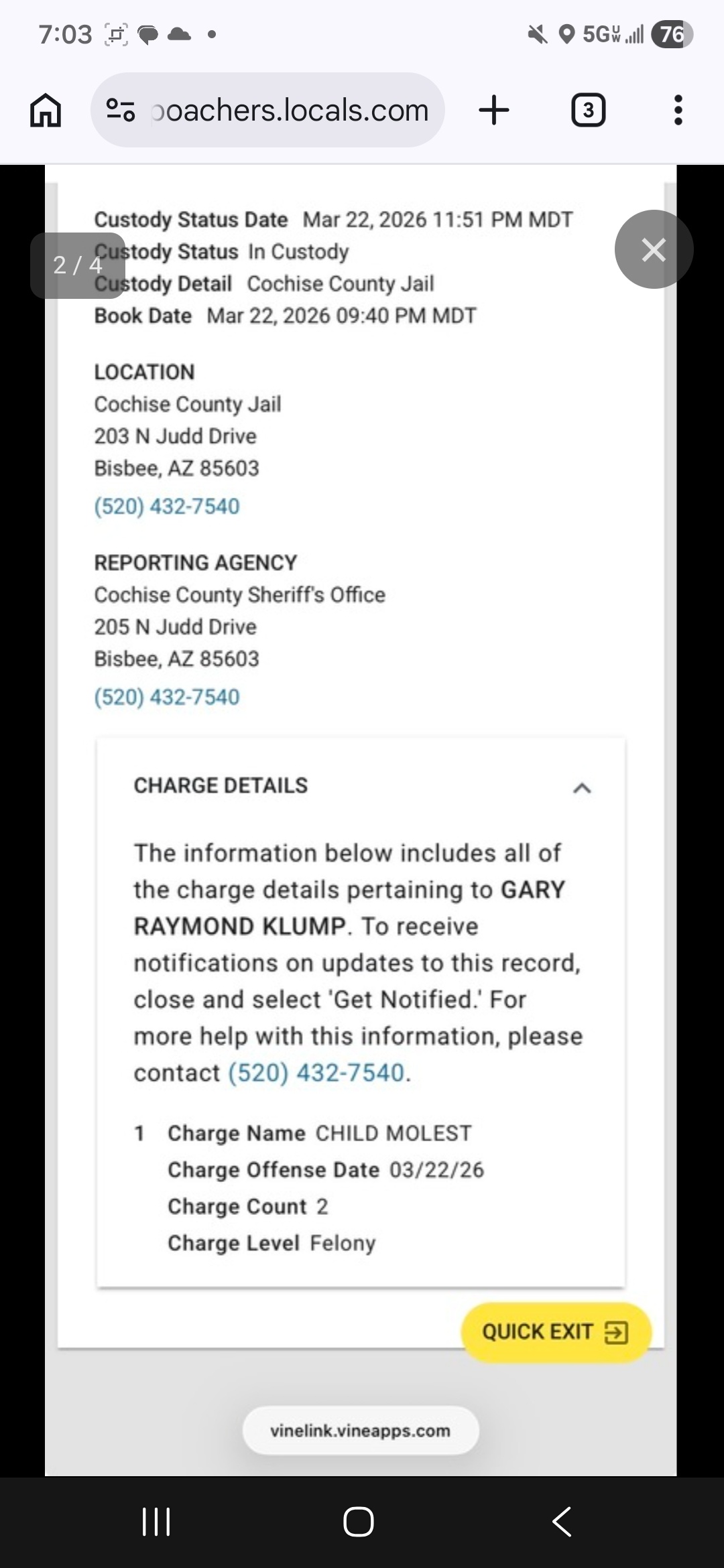Open Chrome home page
Image resolution: width=724 pixels, height=1568 pixels.
(46, 110)
